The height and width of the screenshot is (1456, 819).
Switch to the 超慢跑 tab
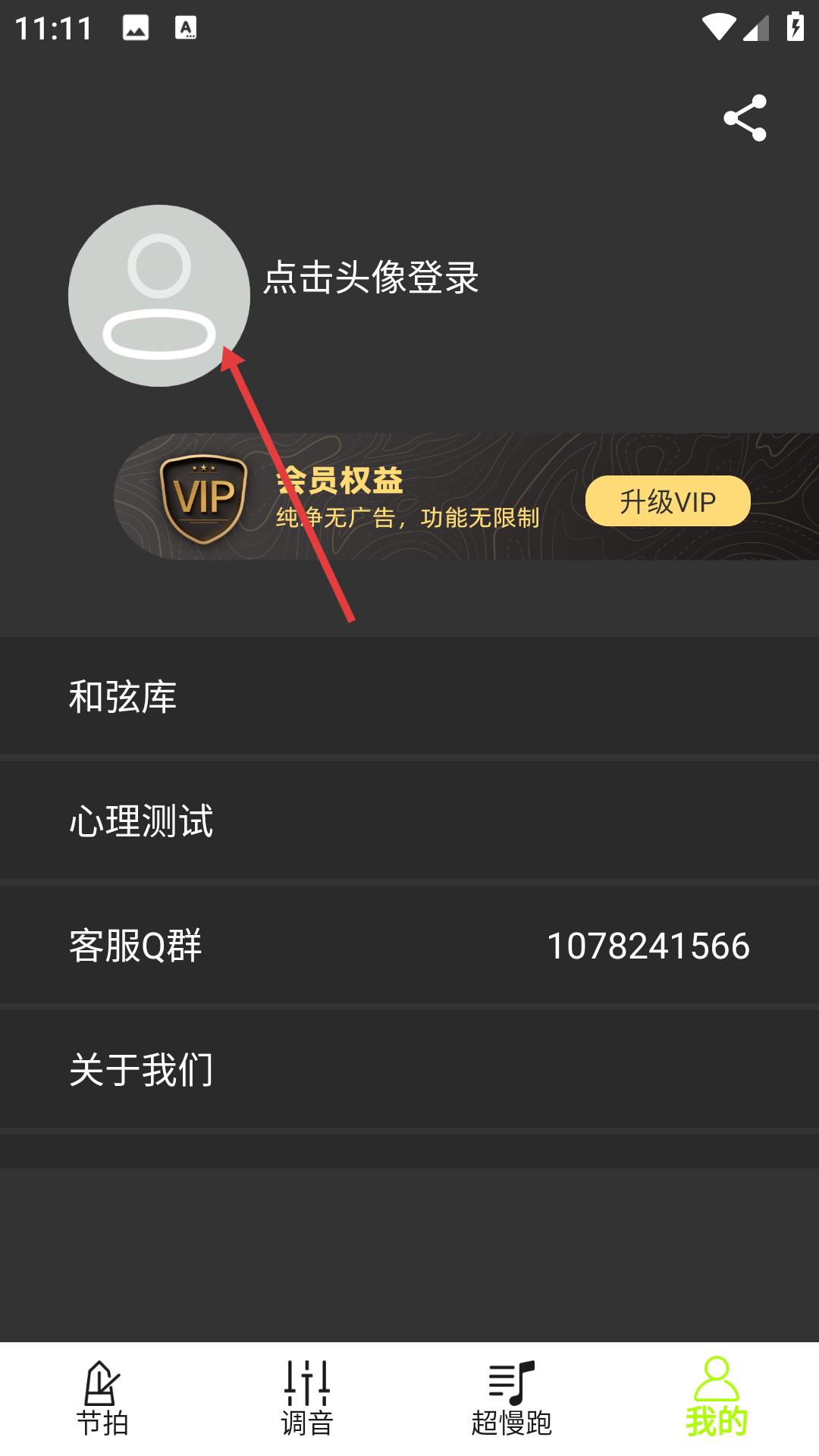pos(512,1399)
